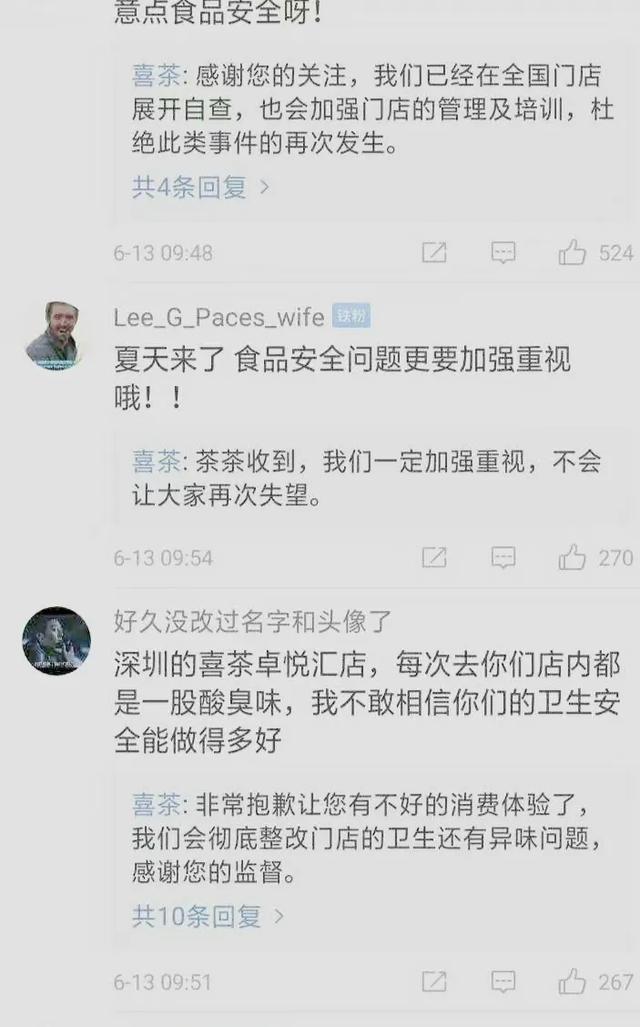Repost Lee_G_Paces_wife's comment
640x1027 pixels.
coord(434,557)
